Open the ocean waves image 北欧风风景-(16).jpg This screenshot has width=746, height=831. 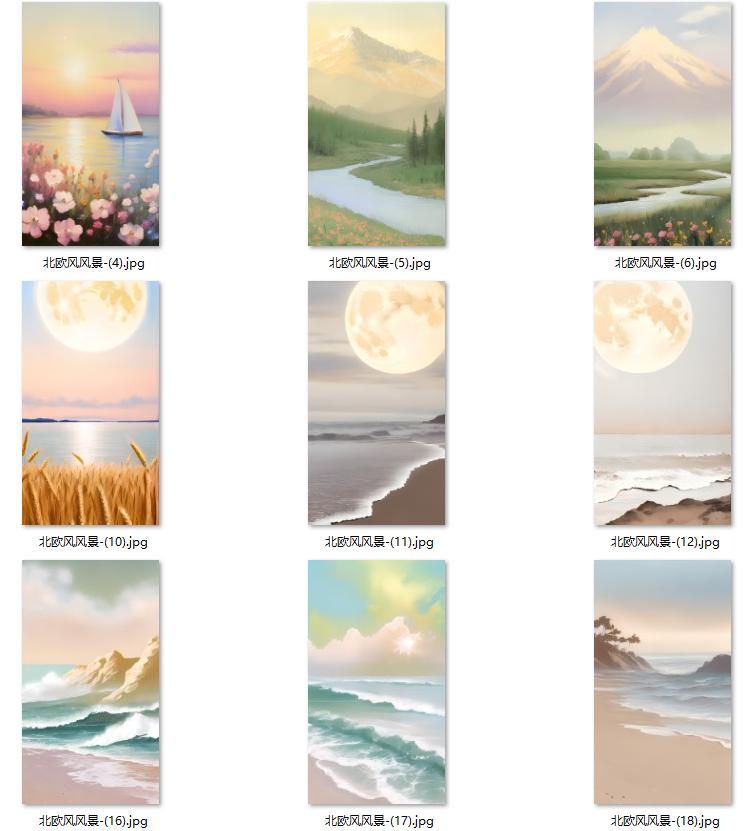click(x=91, y=682)
